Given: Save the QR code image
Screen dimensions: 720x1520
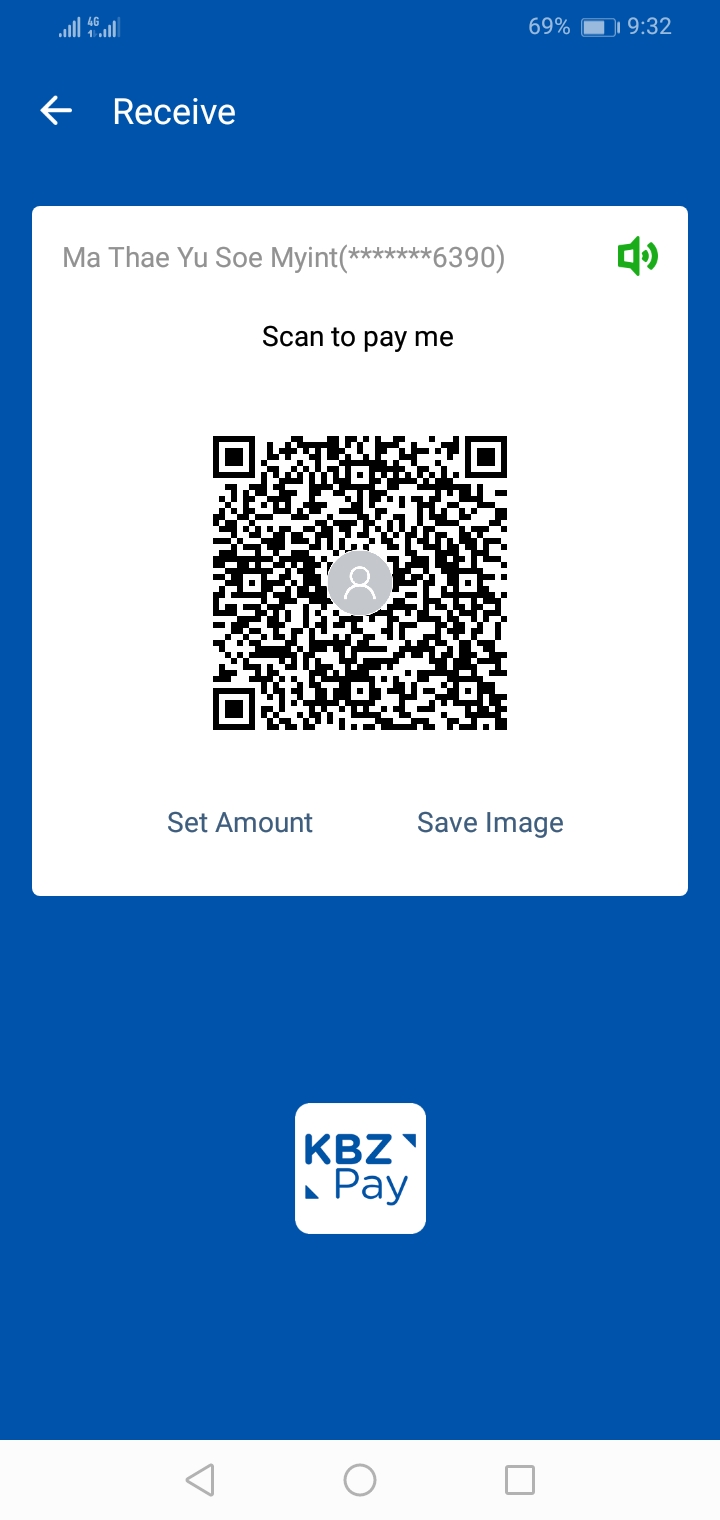Looking at the screenshot, I should pyautogui.click(x=490, y=822).
